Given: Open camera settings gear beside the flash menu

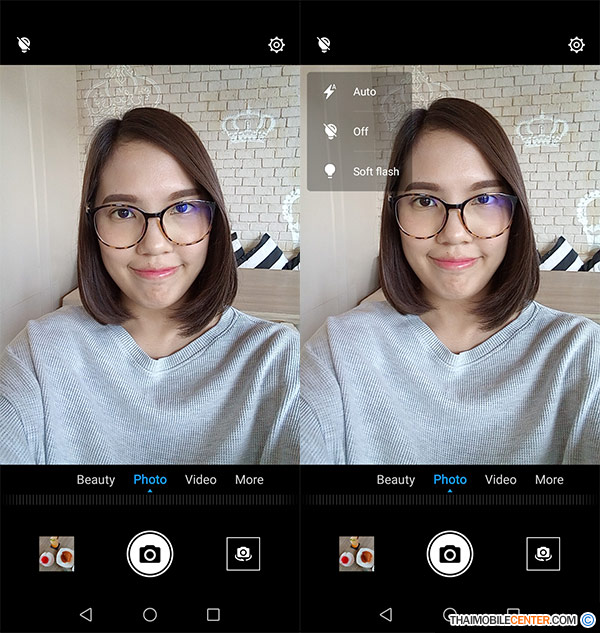Looking at the screenshot, I should 576,45.
